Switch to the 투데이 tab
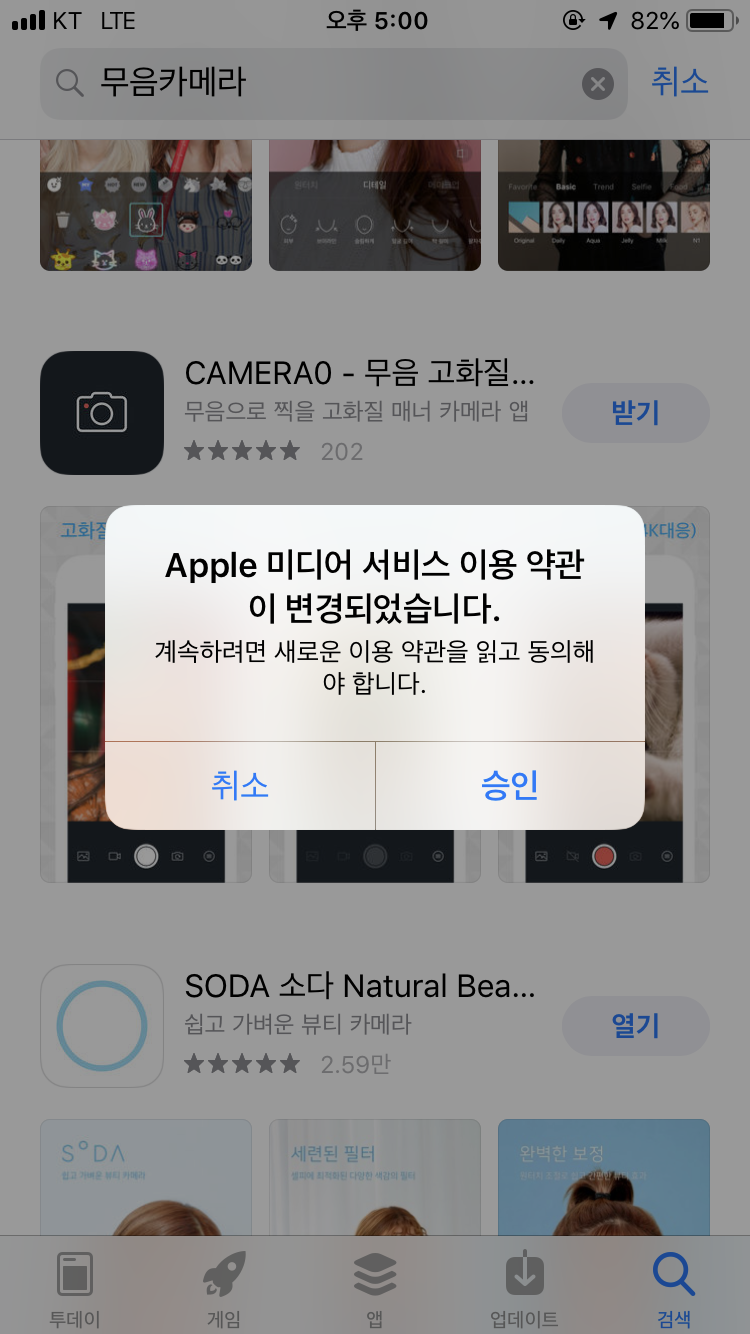The image size is (750, 1334). click(75, 1288)
